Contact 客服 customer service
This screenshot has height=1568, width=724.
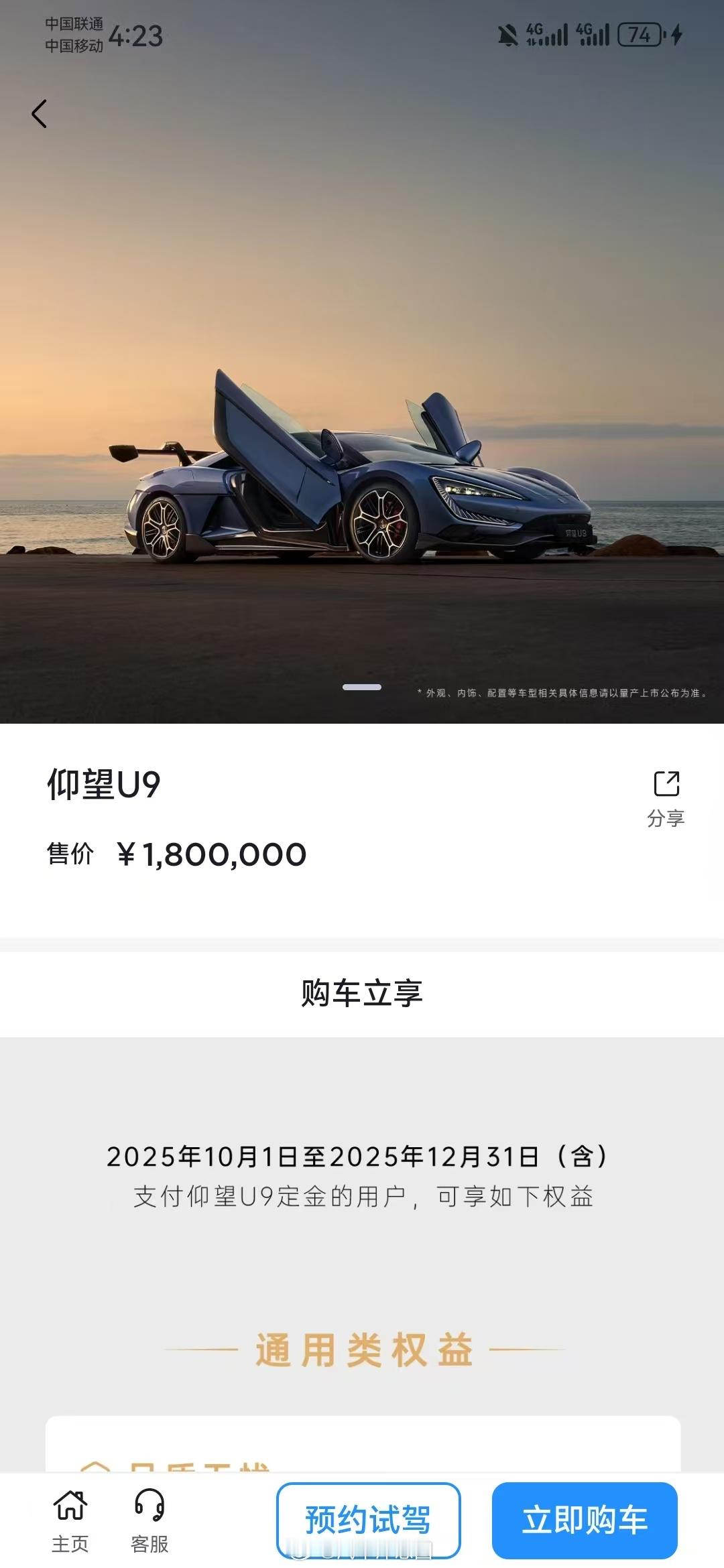[x=149, y=1519]
